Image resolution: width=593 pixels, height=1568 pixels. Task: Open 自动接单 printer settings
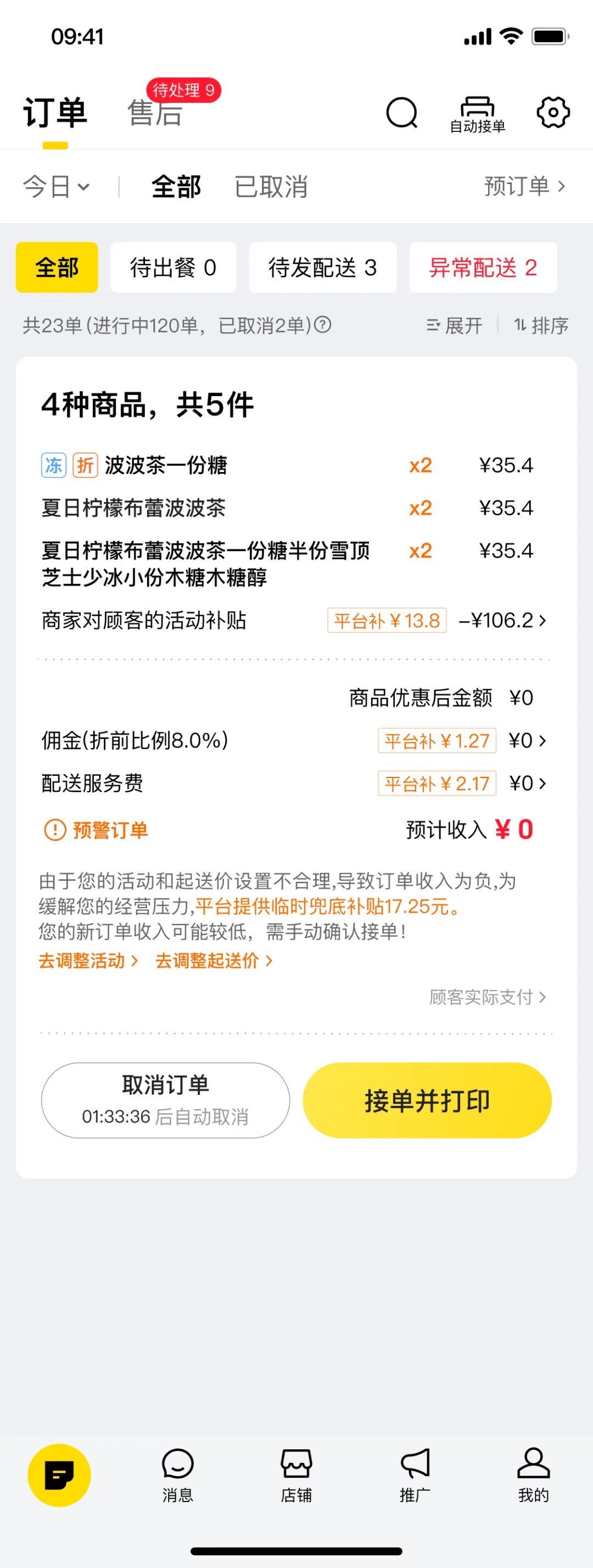[478, 114]
